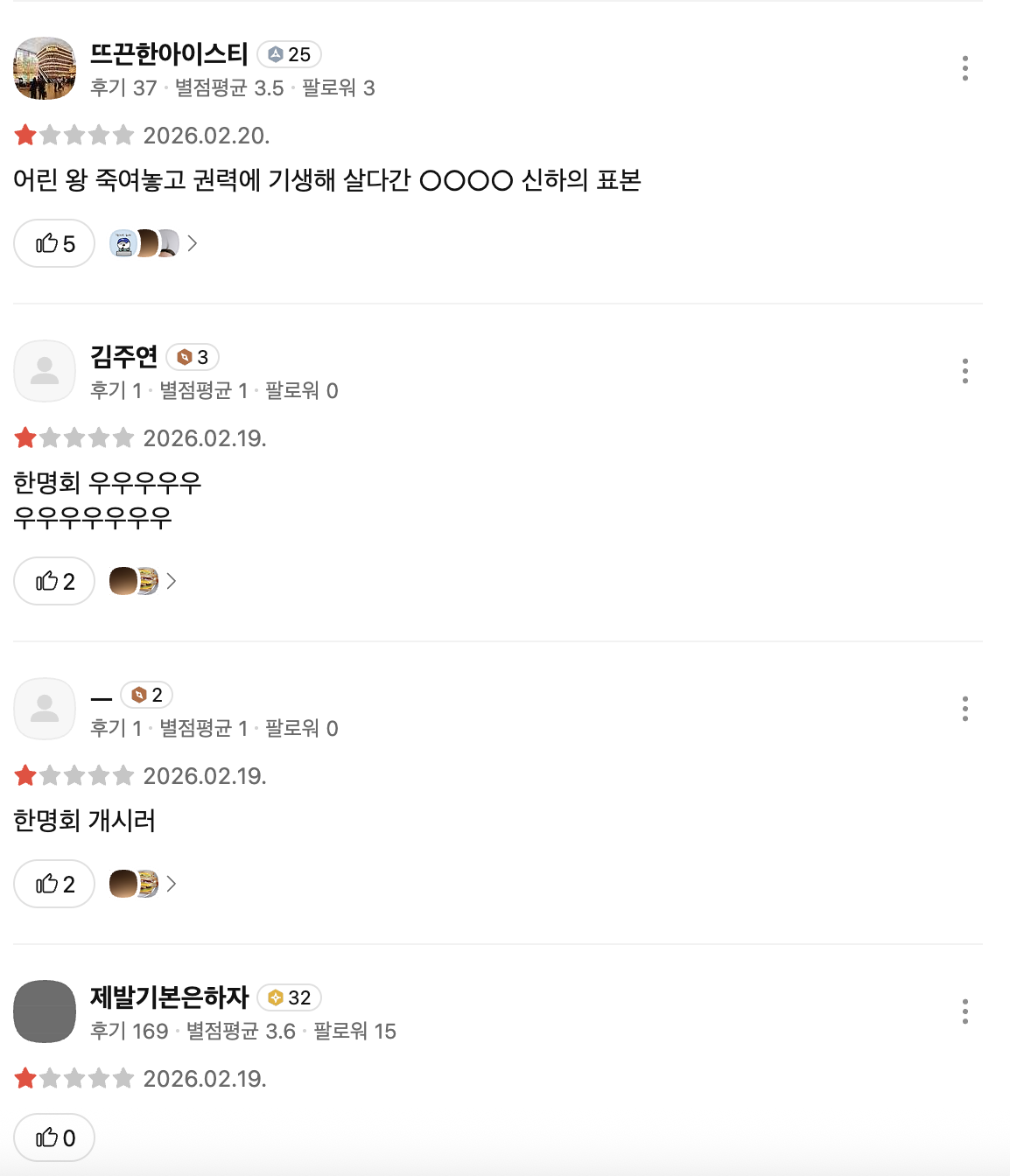View who liked 김주연's review
1010x1176 pixels.
coord(143,581)
